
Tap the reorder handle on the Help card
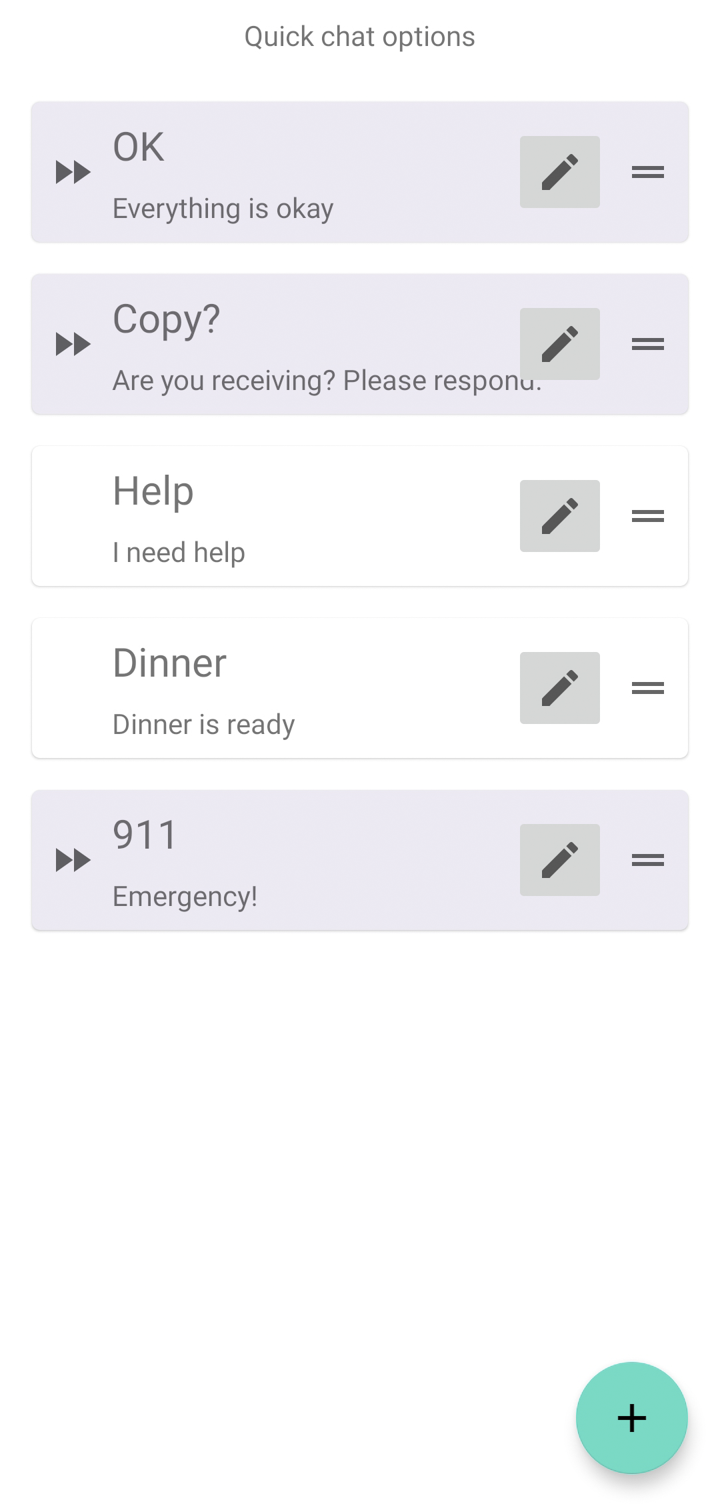pyautogui.click(x=648, y=516)
